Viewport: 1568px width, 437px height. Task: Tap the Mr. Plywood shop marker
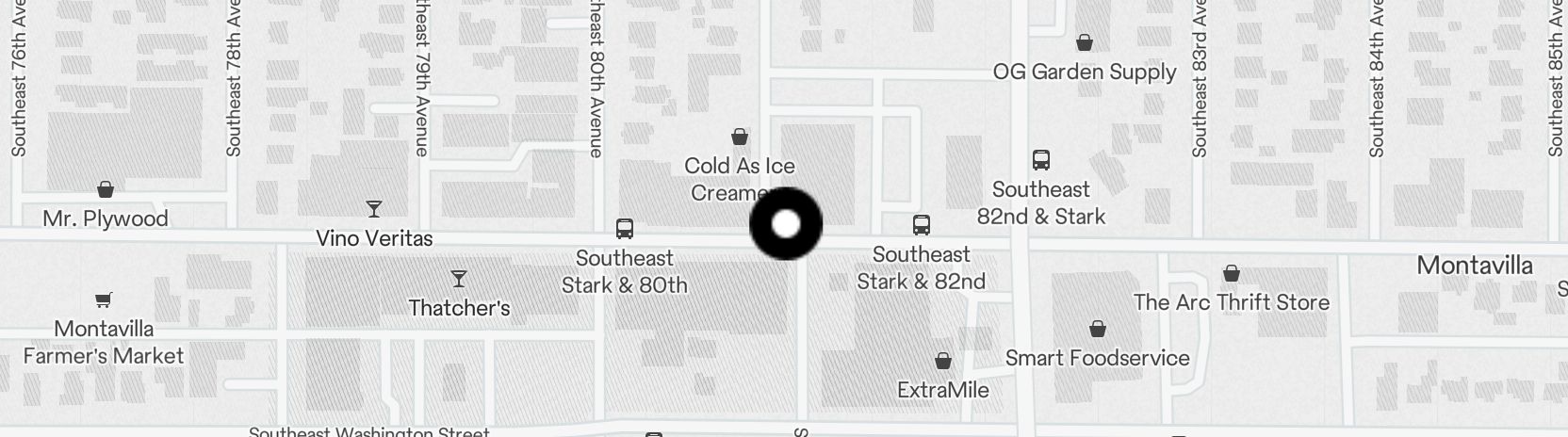click(106, 190)
